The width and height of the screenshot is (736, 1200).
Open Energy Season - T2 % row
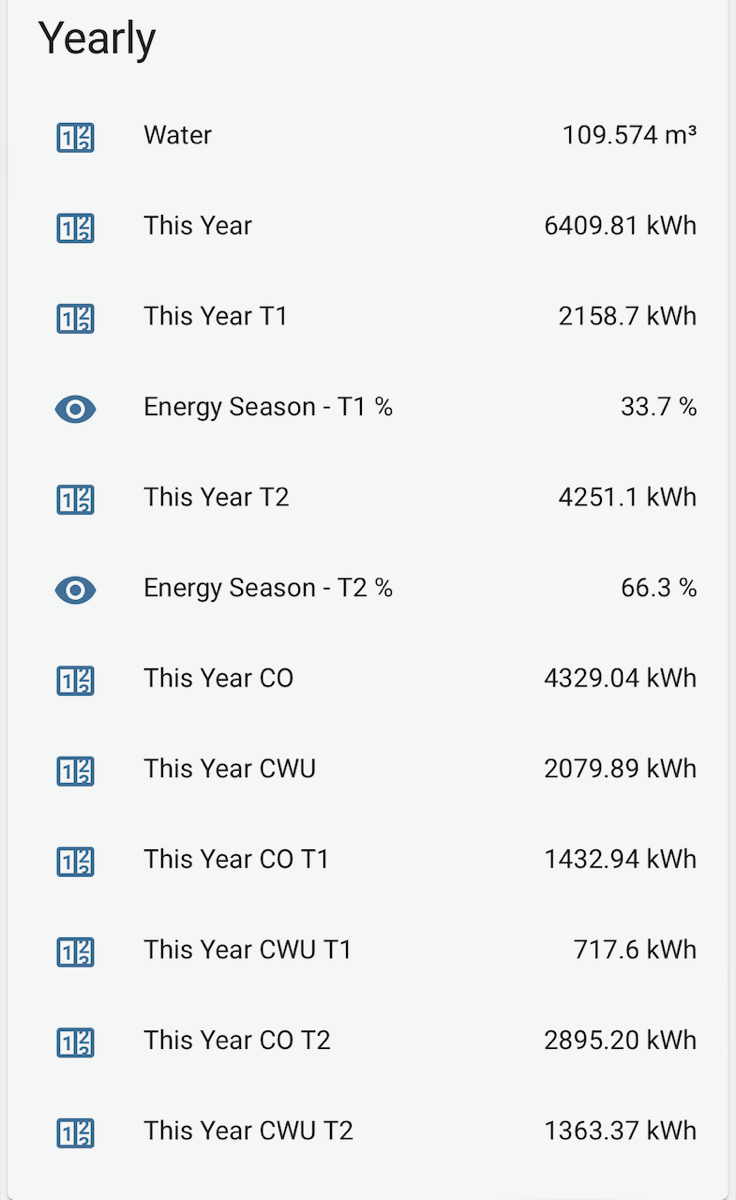(x=268, y=588)
